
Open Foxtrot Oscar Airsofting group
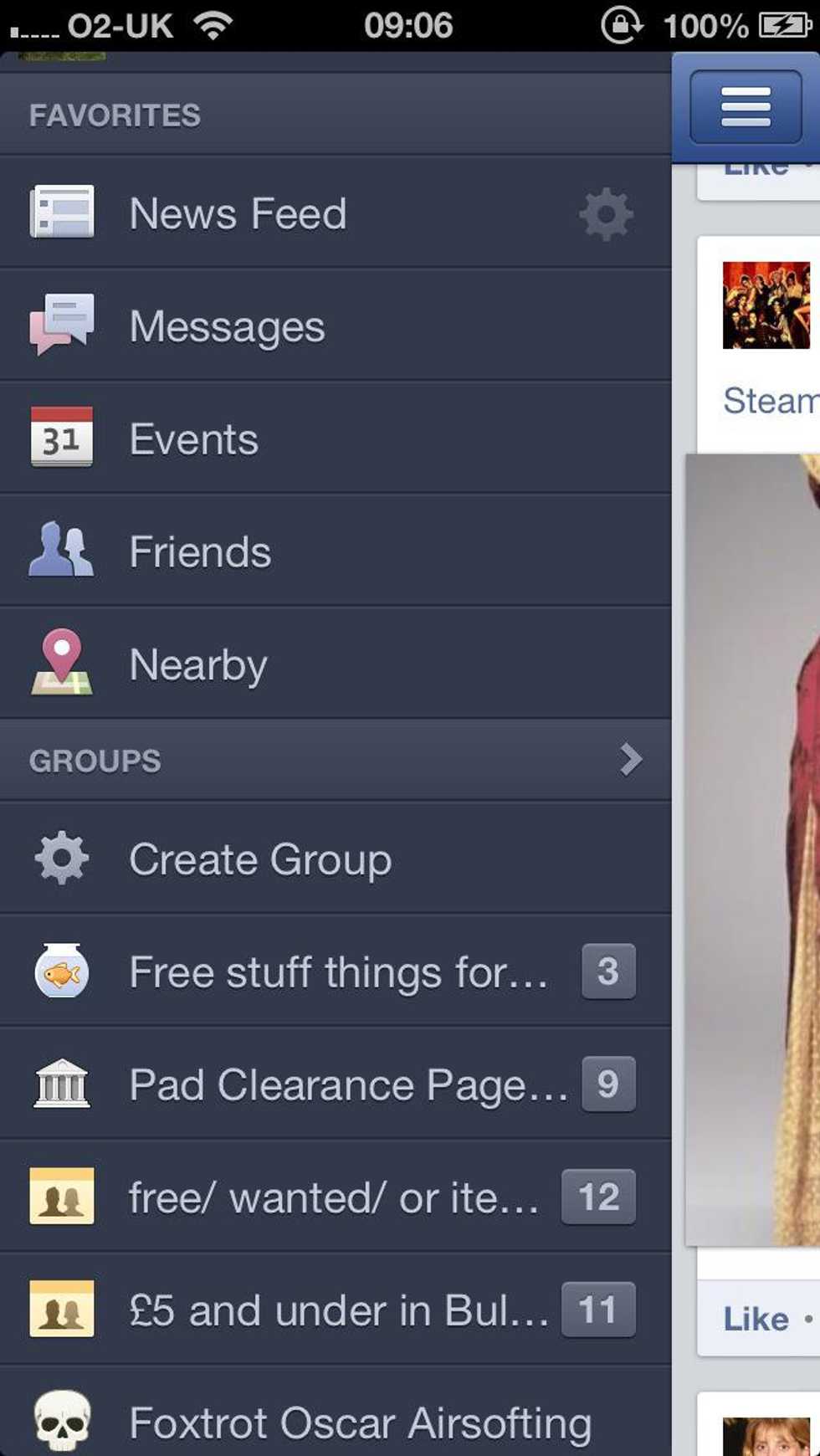[360, 1423]
